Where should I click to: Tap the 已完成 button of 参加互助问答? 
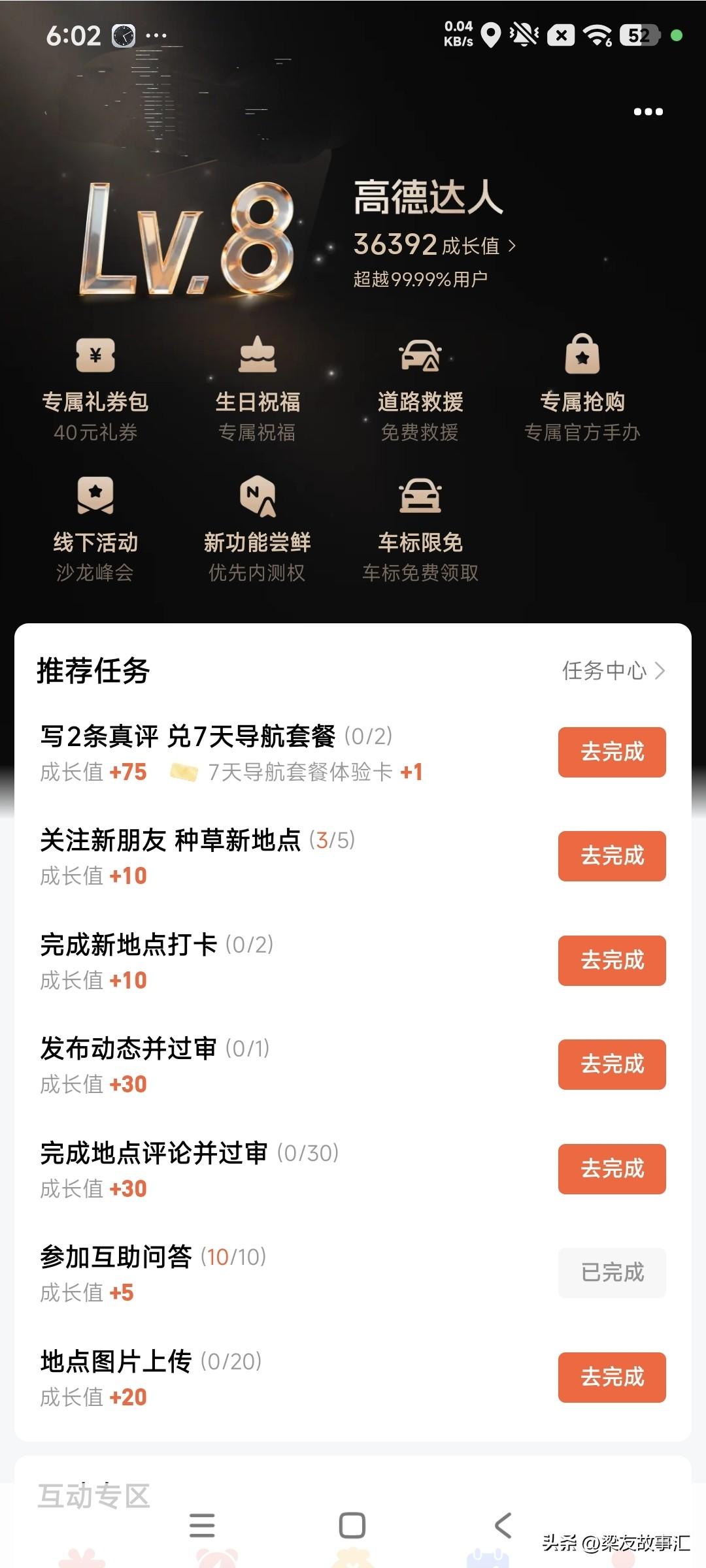611,1273
